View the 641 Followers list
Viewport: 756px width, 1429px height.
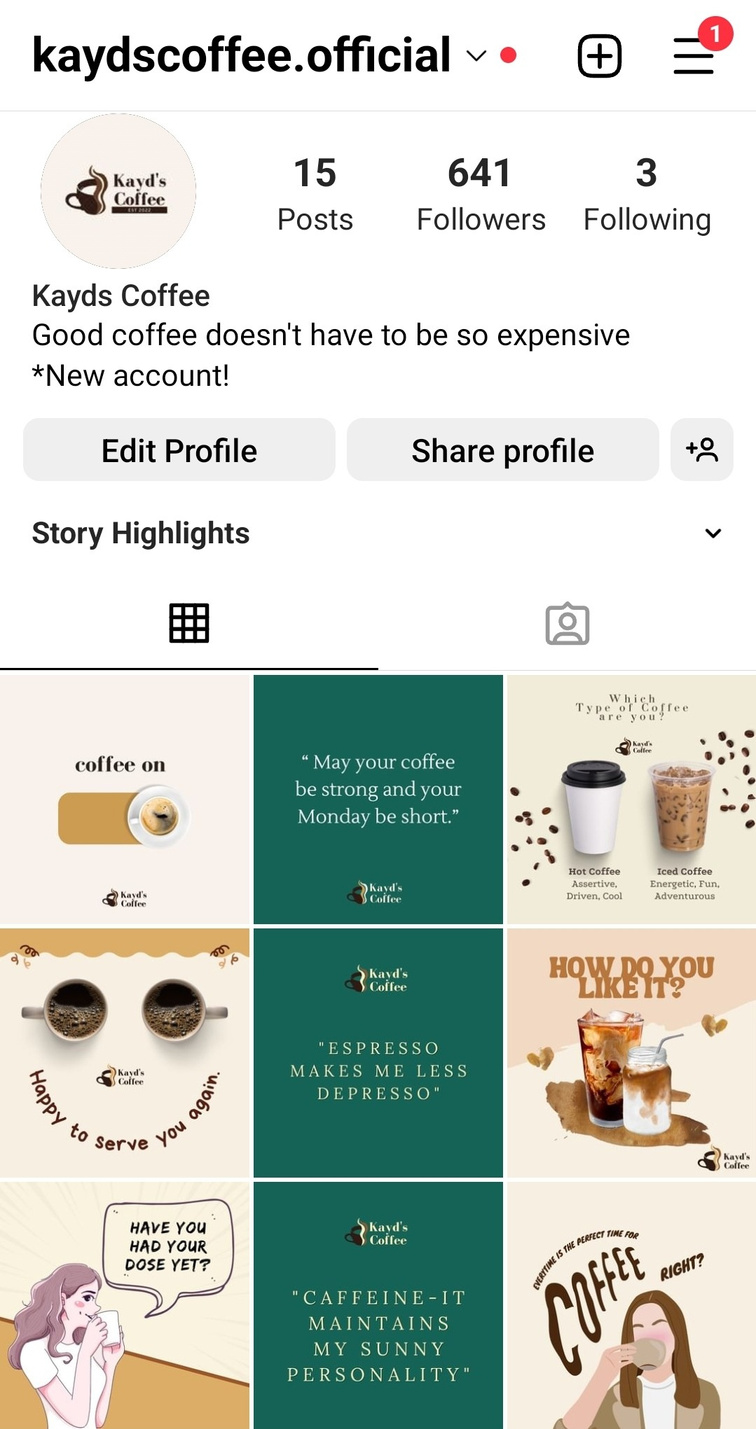point(481,194)
